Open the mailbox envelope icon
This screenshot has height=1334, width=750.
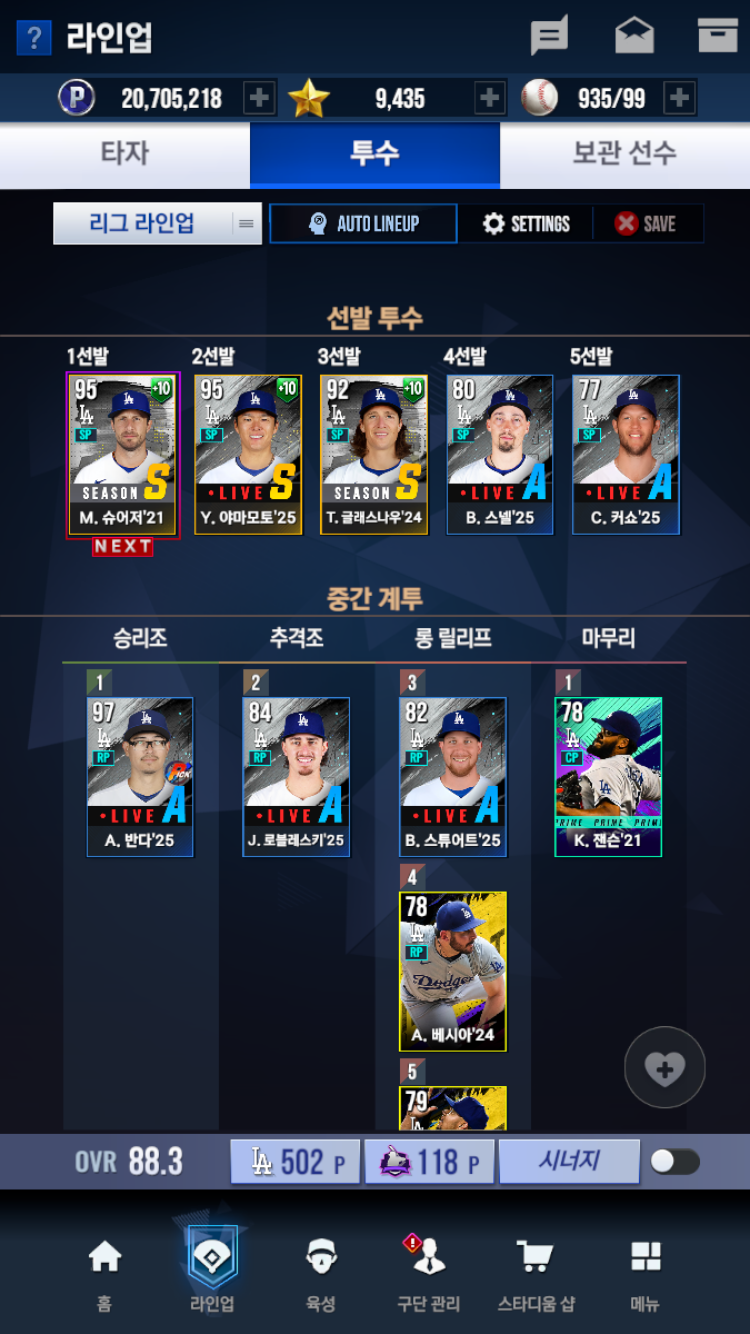[x=634, y=36]
